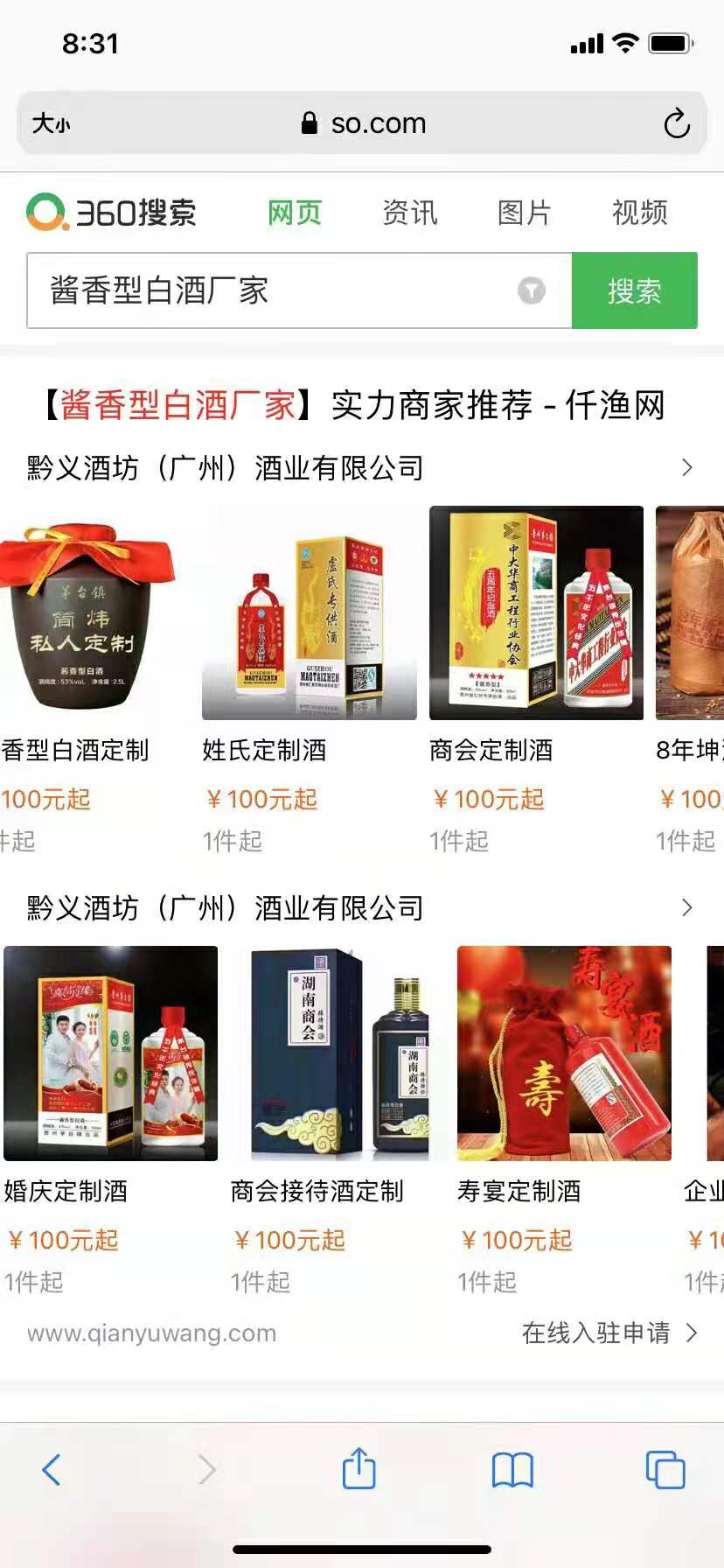This screenshot has height=1568, width=724.
Task: Switch to the 视频 tab
Action: pyautogui.click(x=639, y=213)
